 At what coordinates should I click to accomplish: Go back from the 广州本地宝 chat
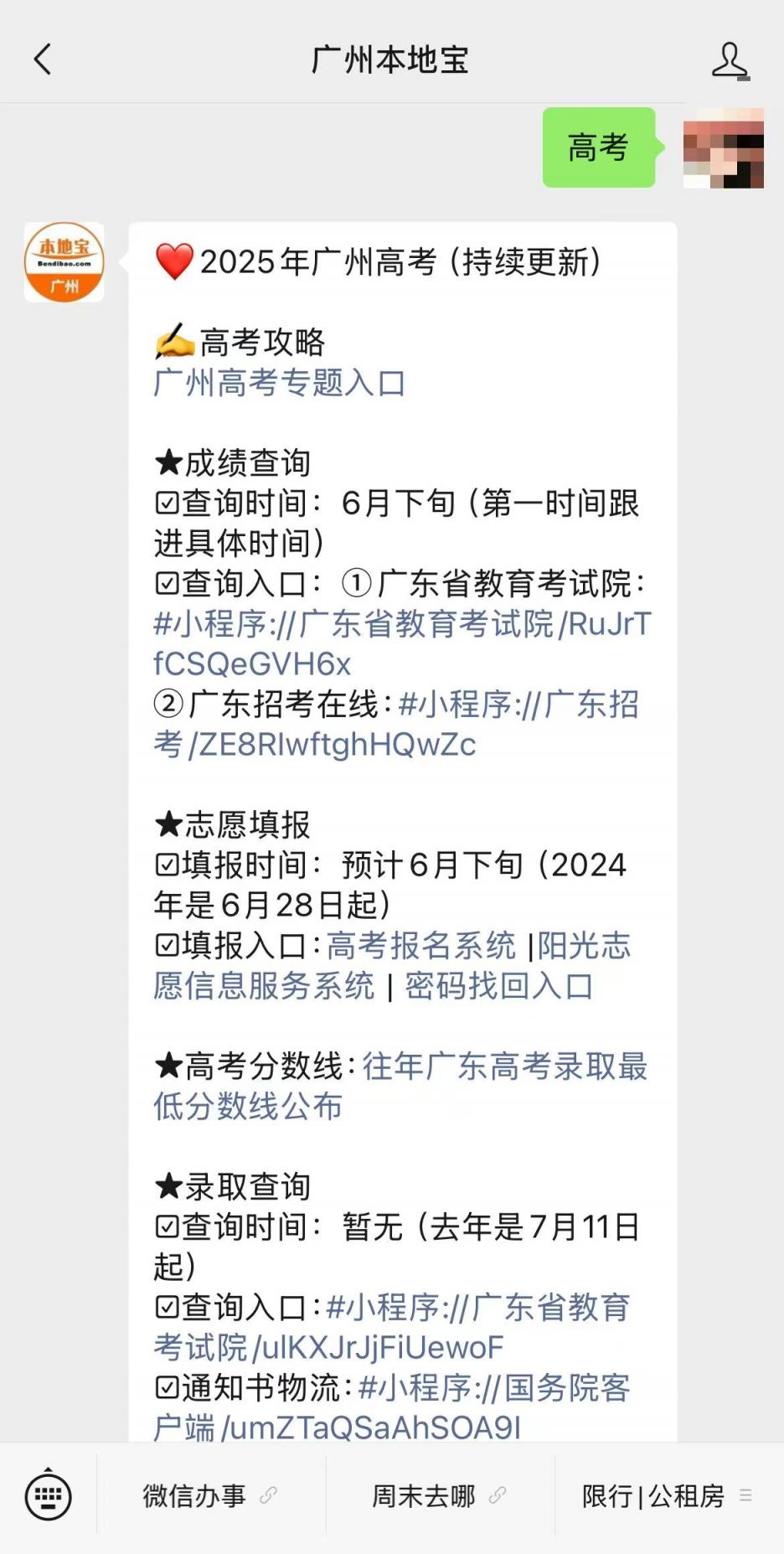pos(43,59)
